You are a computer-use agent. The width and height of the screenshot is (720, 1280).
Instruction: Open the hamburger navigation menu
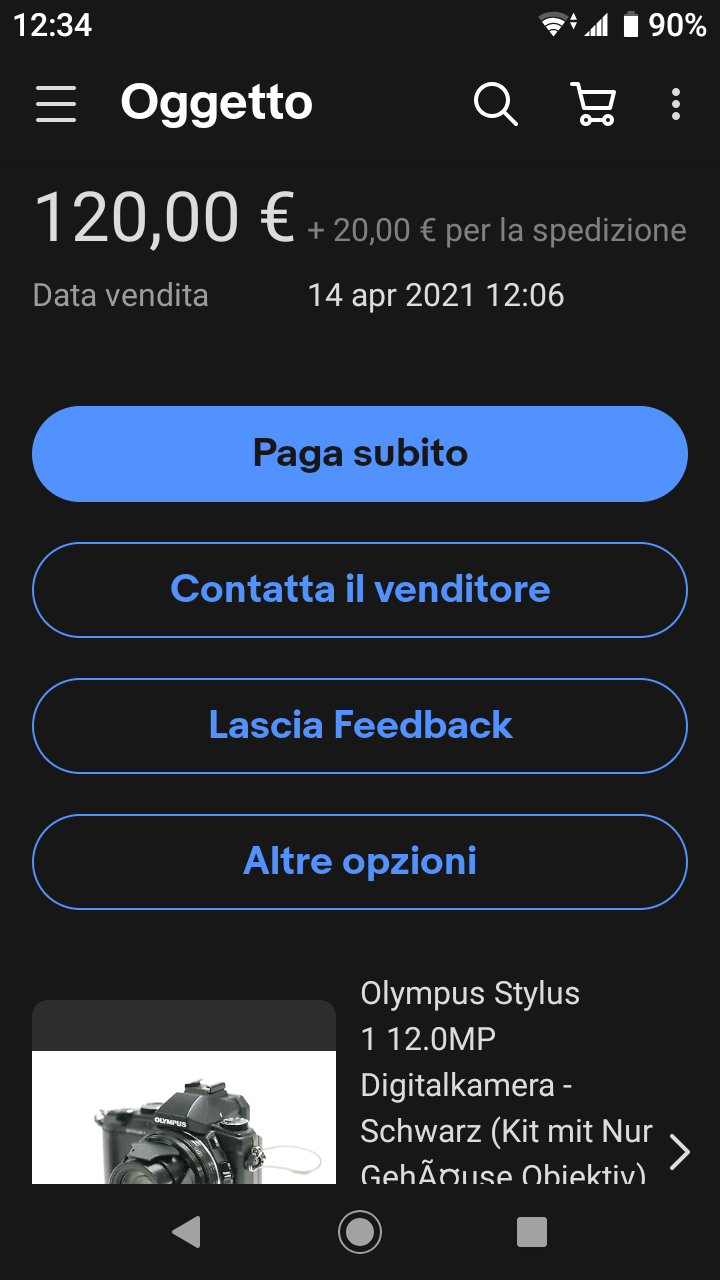[56, 103]
